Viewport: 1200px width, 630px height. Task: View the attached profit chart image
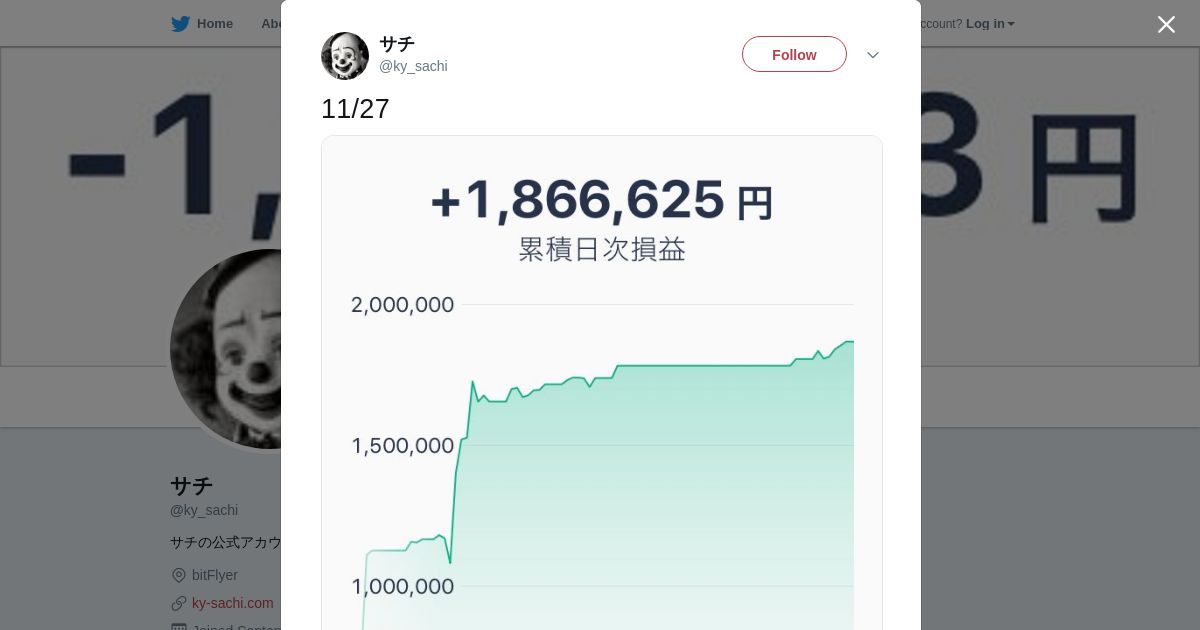pos(602,383)
